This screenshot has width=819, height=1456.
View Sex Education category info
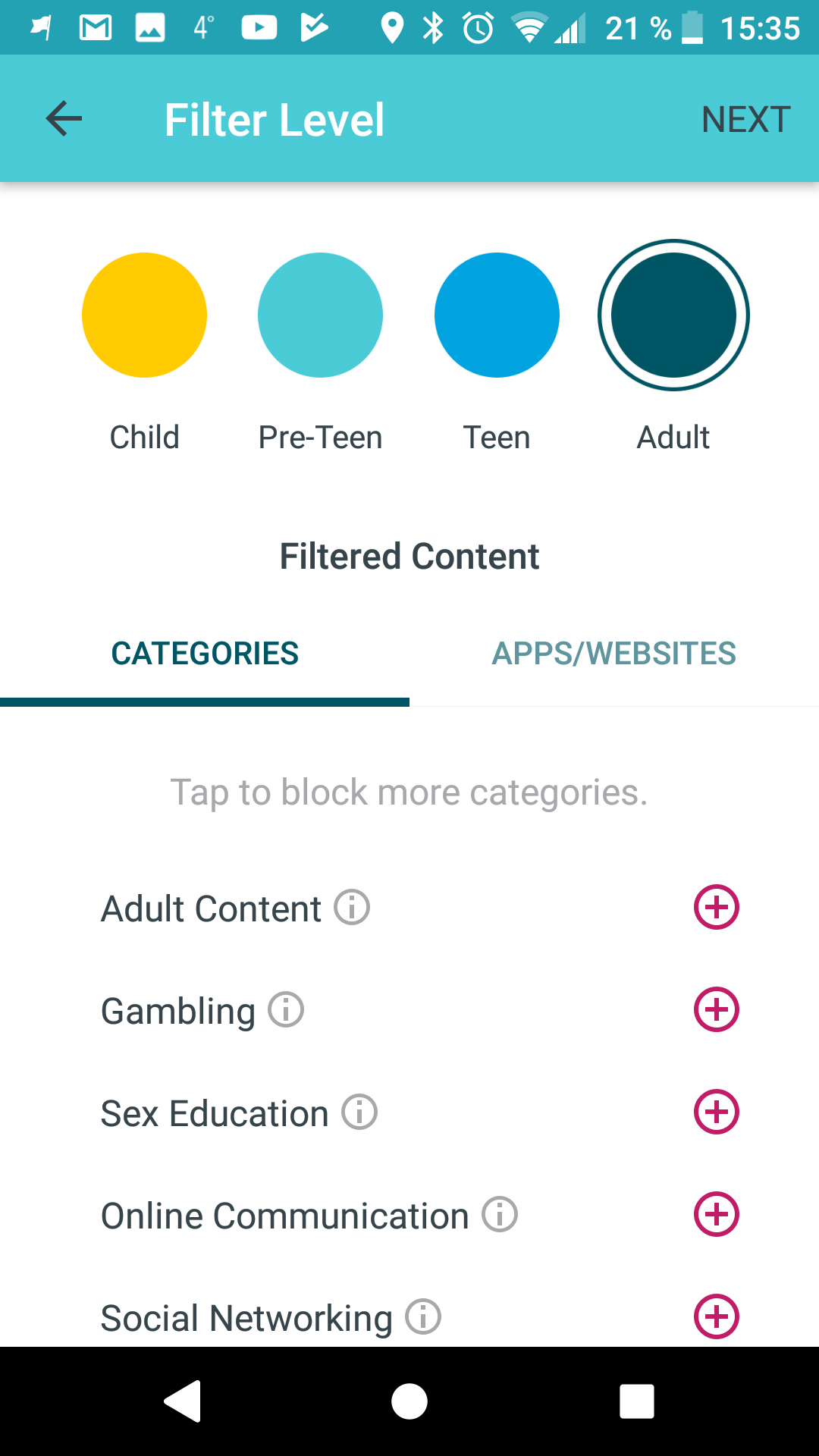359,1112
